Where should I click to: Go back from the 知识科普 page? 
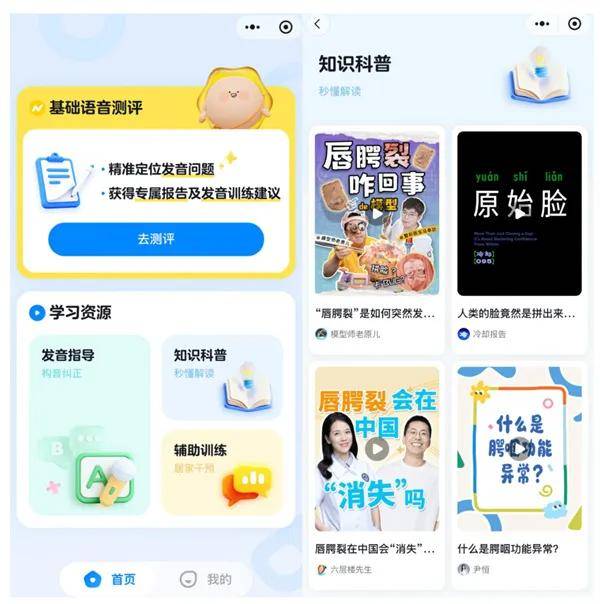click(x=318, y=24)
